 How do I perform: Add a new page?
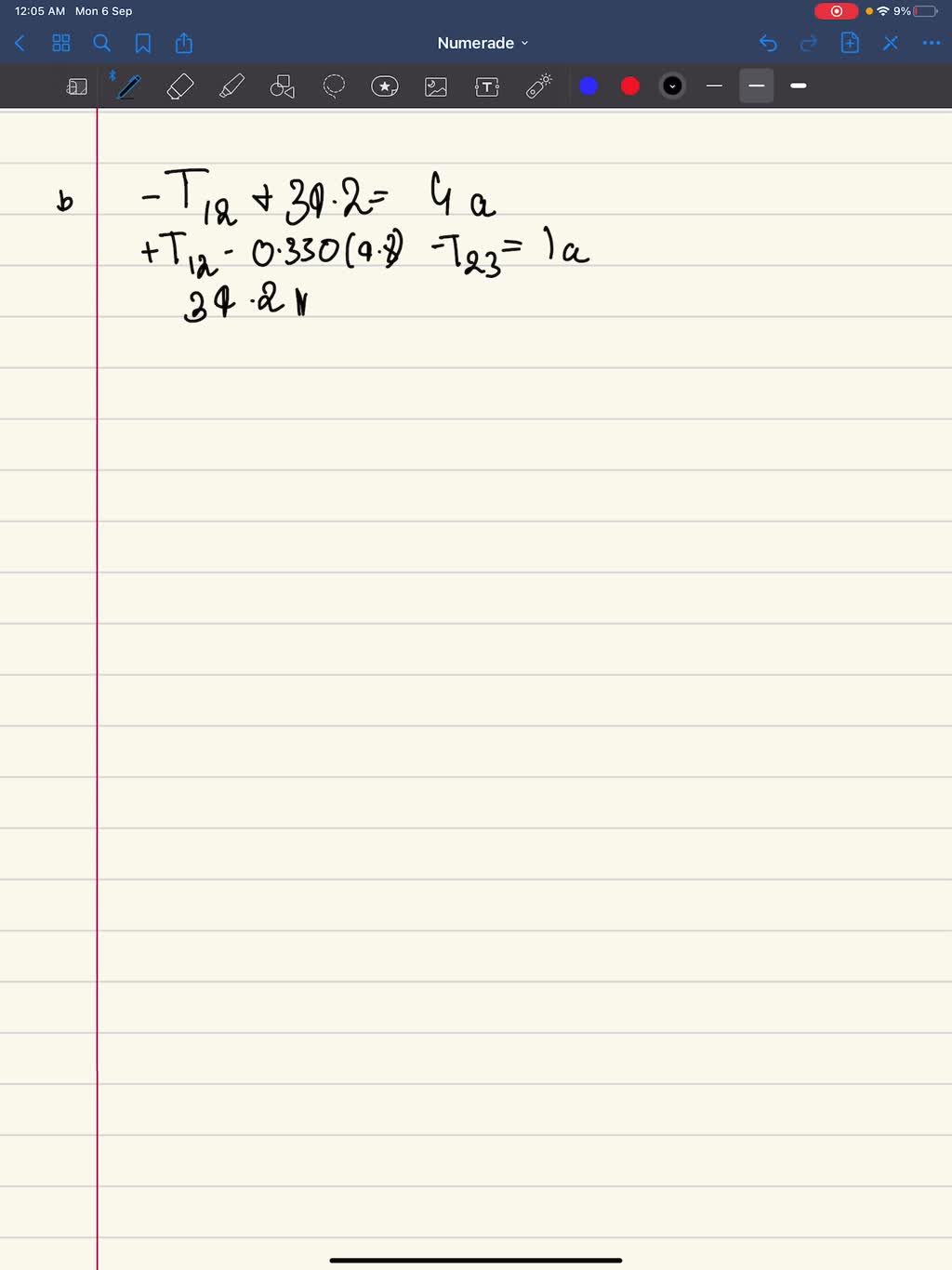pyautogui.click(x=850, y=43)
